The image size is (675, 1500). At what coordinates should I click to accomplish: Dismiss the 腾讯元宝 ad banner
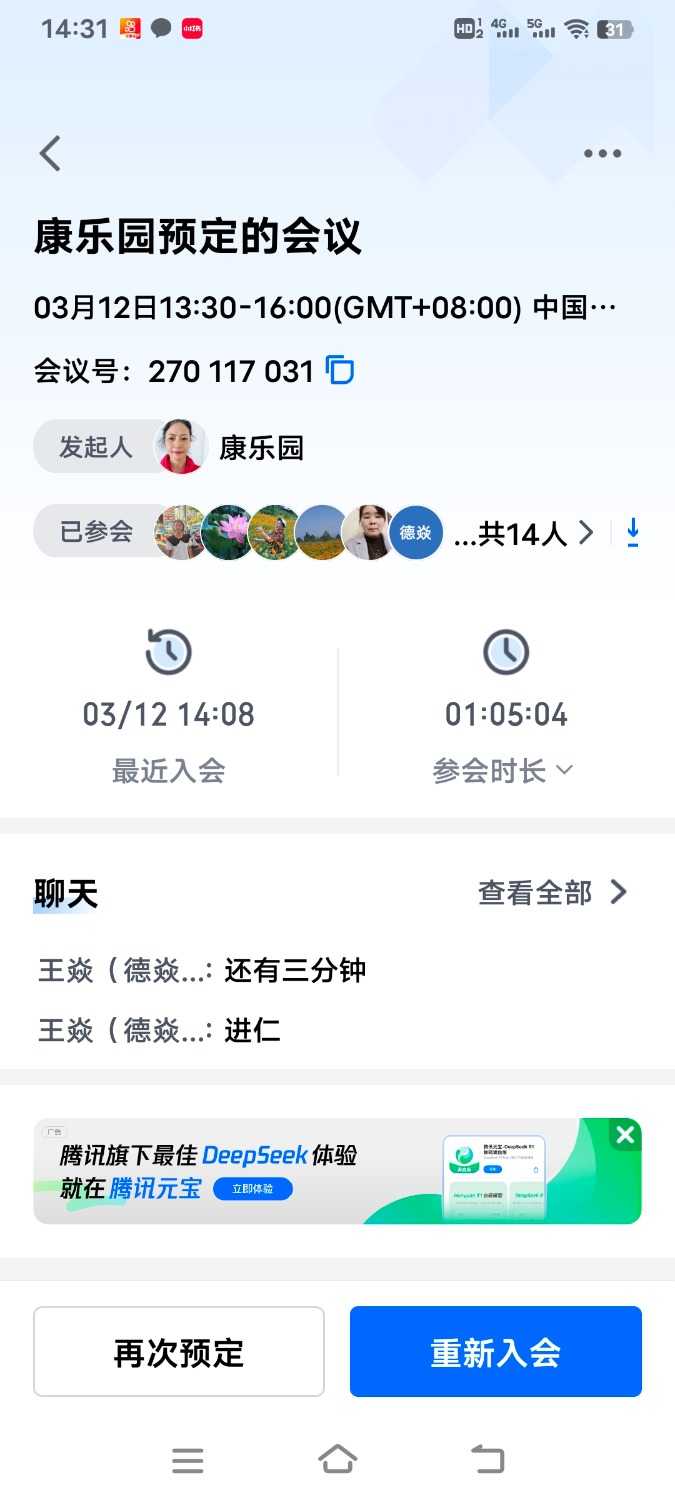coord(626,1135)
